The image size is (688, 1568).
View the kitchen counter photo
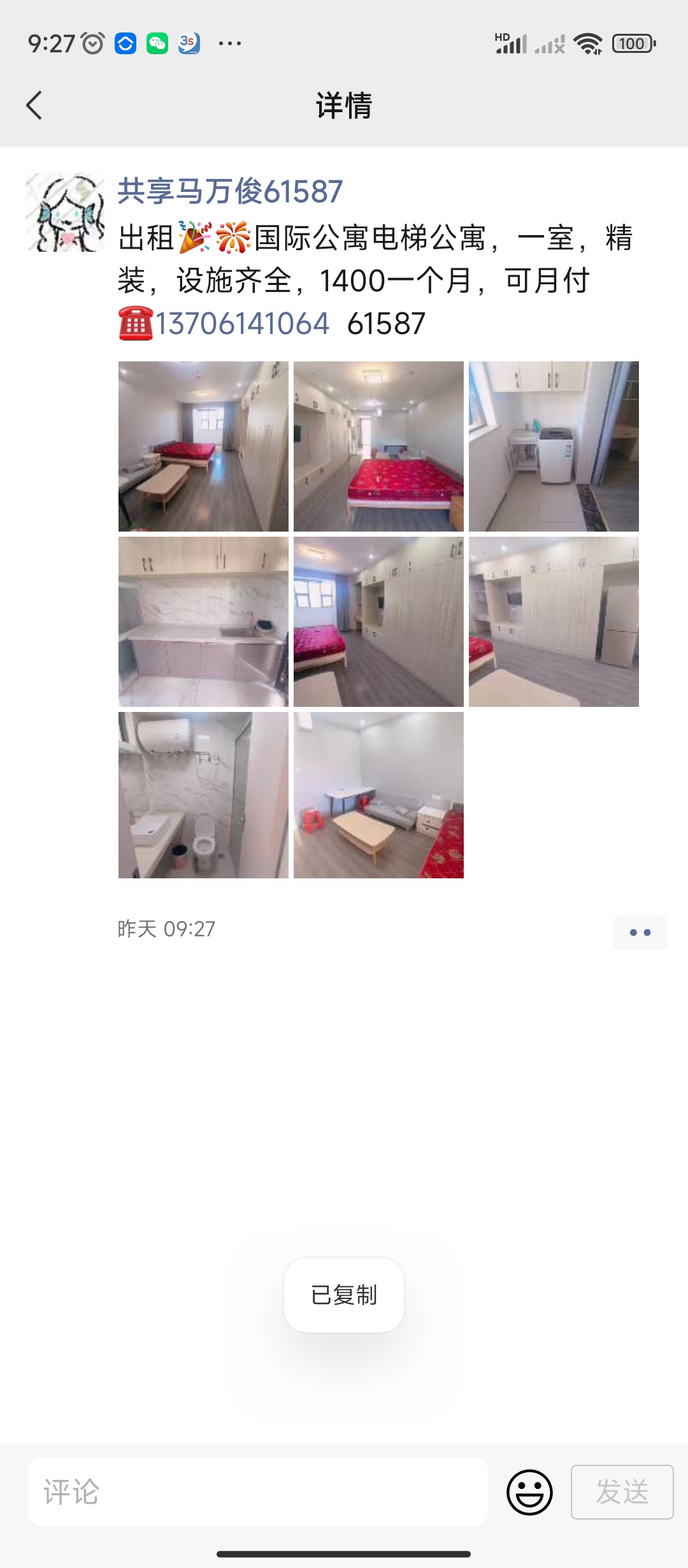tap(203, 621)
